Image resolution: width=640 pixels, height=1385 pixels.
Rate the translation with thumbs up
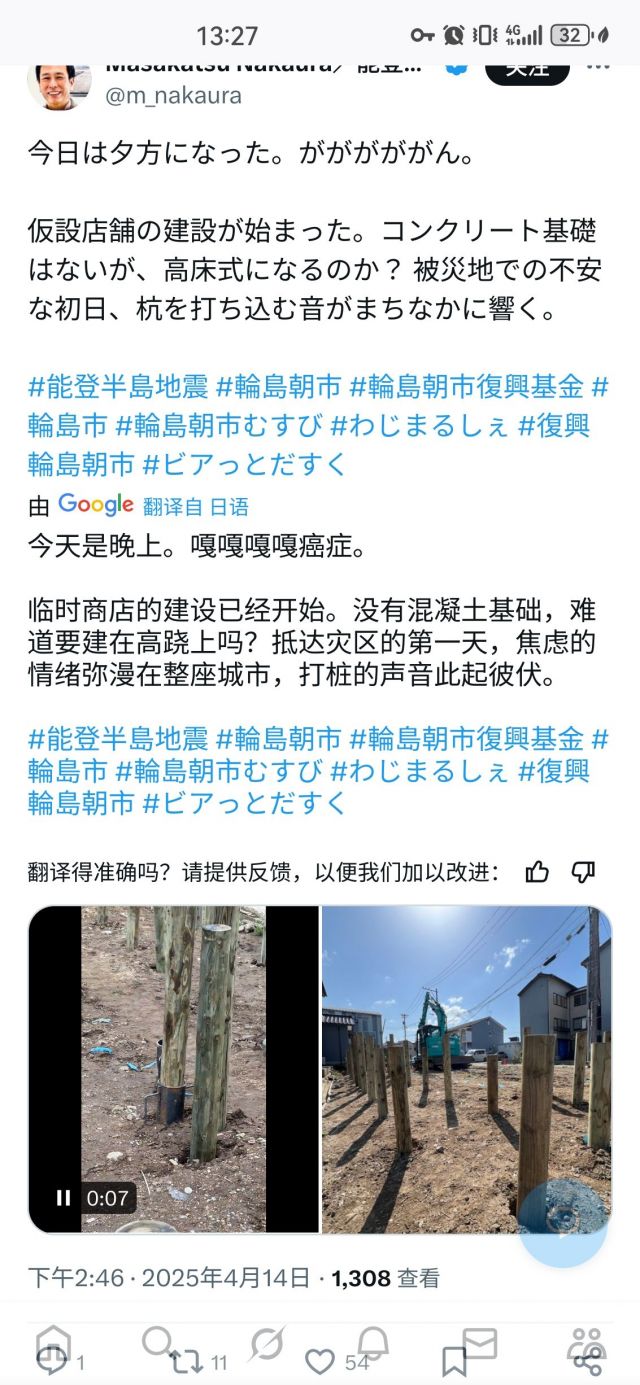pyautogui.click(x=537, y=872)
